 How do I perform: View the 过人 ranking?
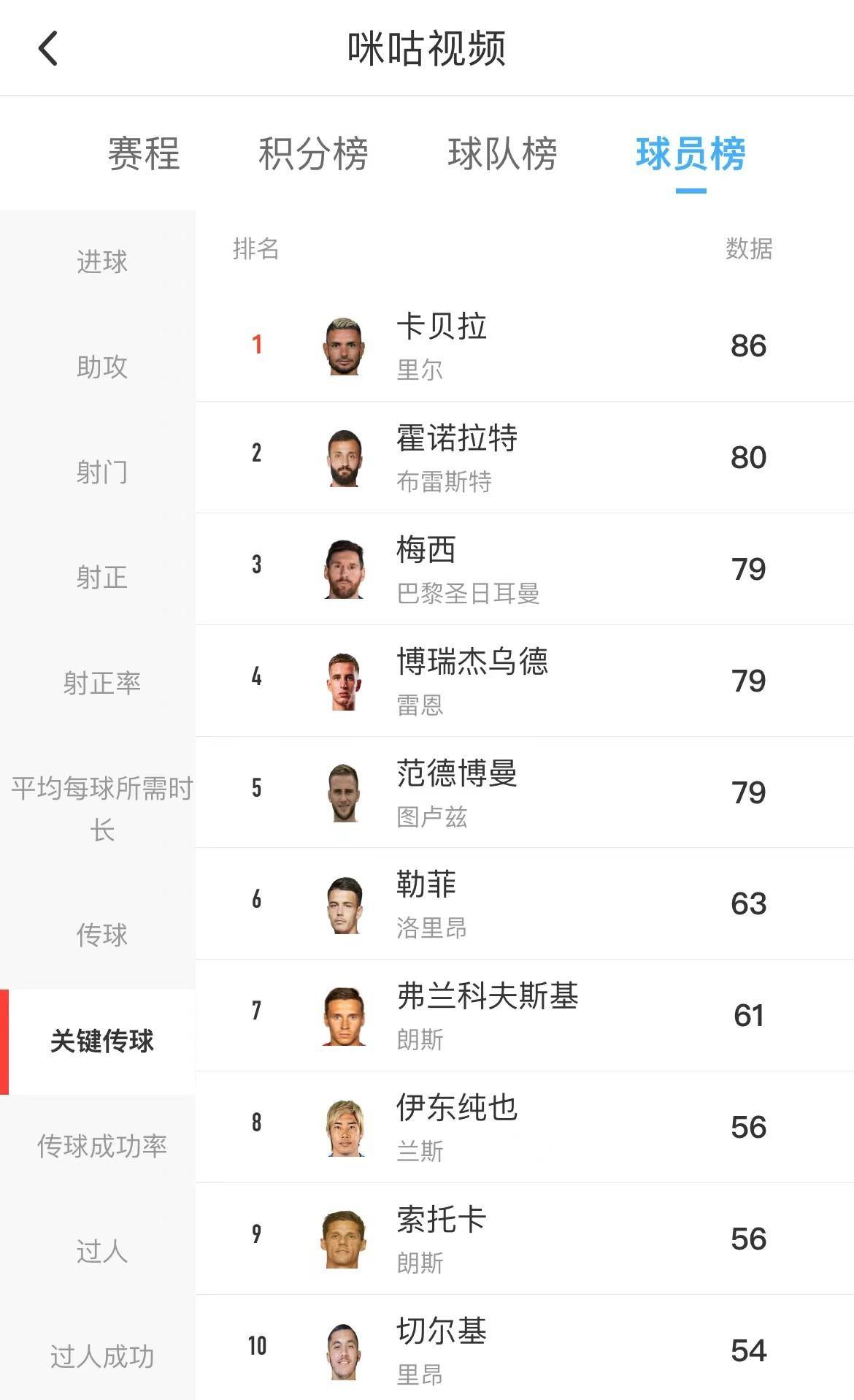click(101, 1251)
